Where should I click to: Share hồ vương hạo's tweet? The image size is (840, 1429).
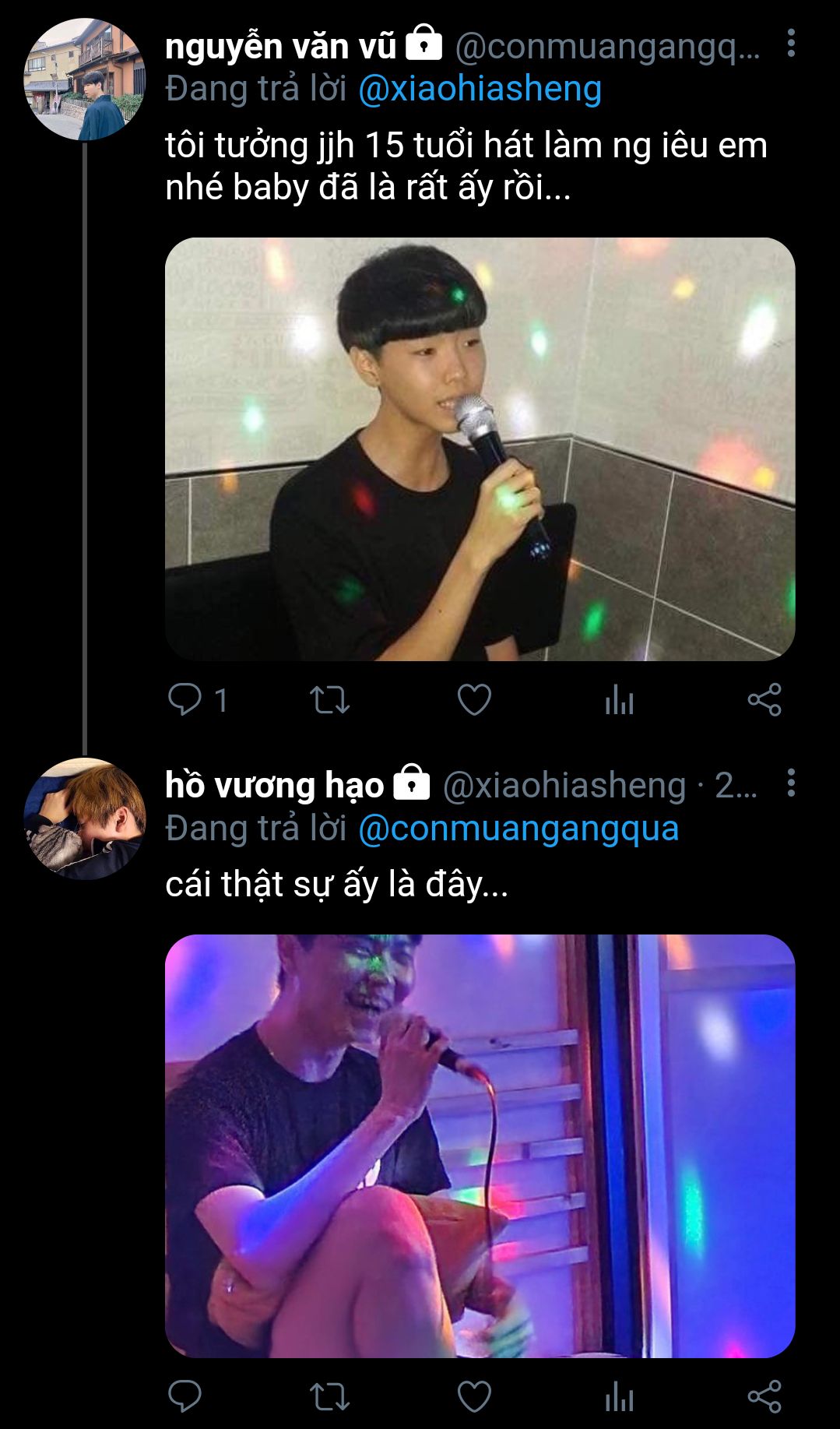(764, 1396)
